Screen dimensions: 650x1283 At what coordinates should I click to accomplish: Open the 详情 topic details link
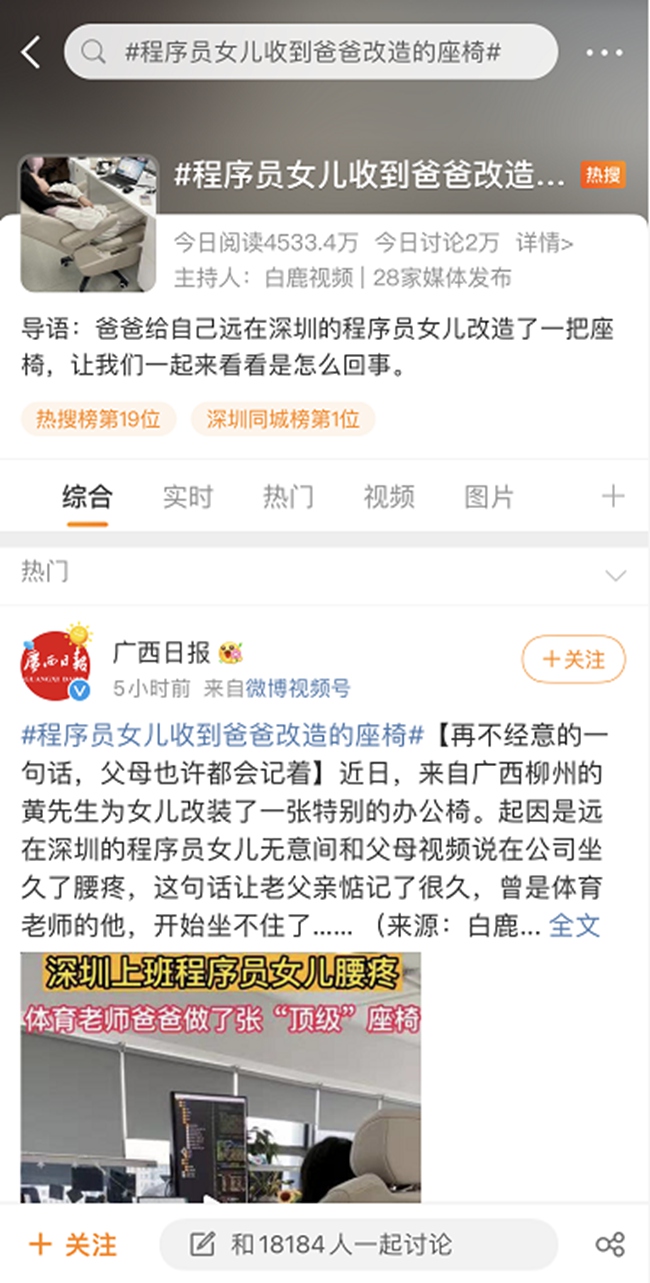click(x=544, y=243)
